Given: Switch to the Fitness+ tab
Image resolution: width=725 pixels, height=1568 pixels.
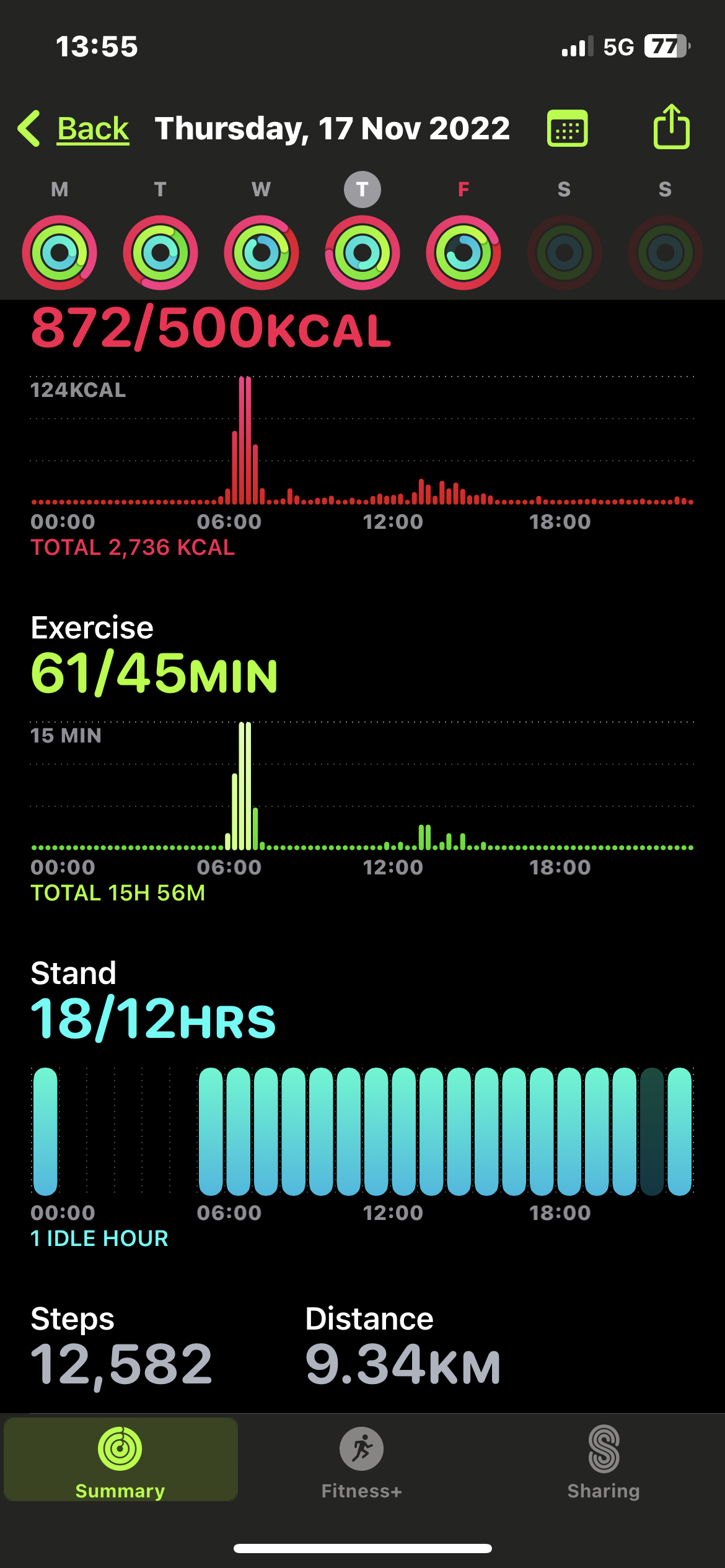Looking at the screenshot, I should [362, 1461].
